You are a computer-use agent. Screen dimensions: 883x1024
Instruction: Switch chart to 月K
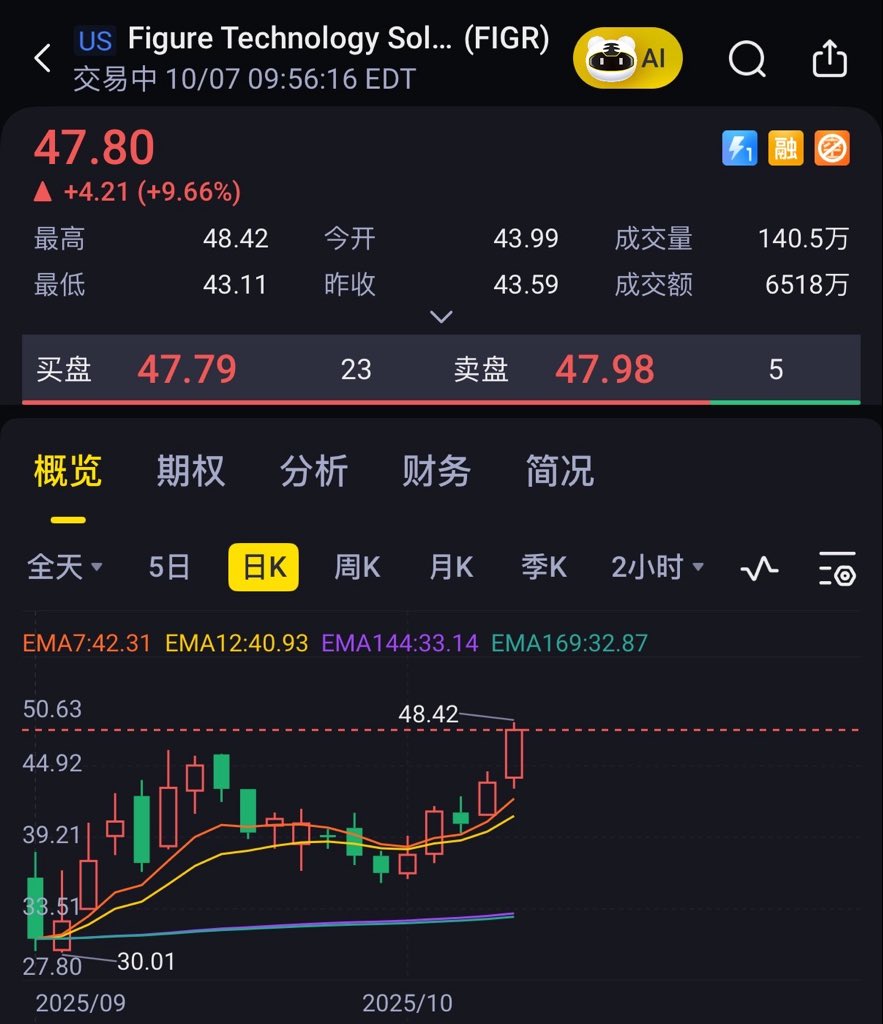(451, 568)
